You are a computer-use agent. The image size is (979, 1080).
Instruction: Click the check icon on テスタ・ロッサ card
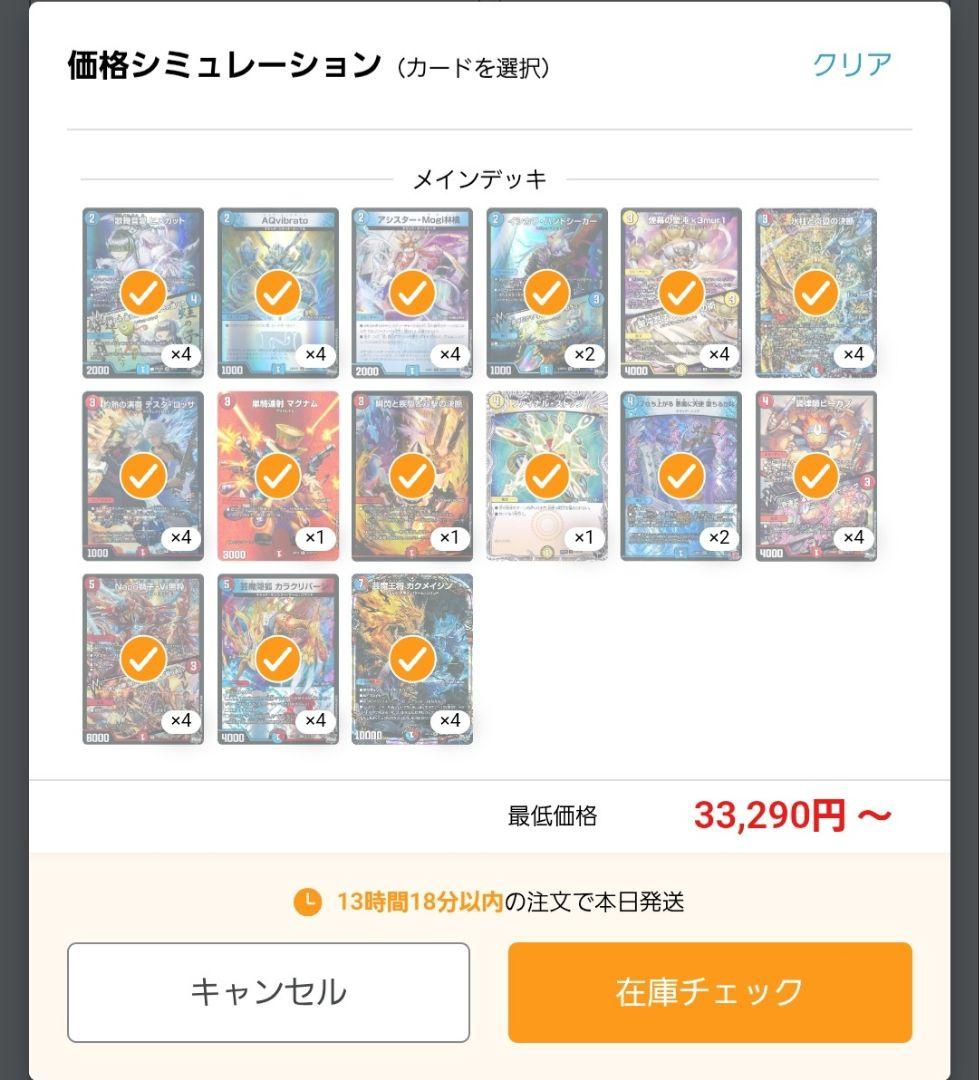tap(142, 475)
